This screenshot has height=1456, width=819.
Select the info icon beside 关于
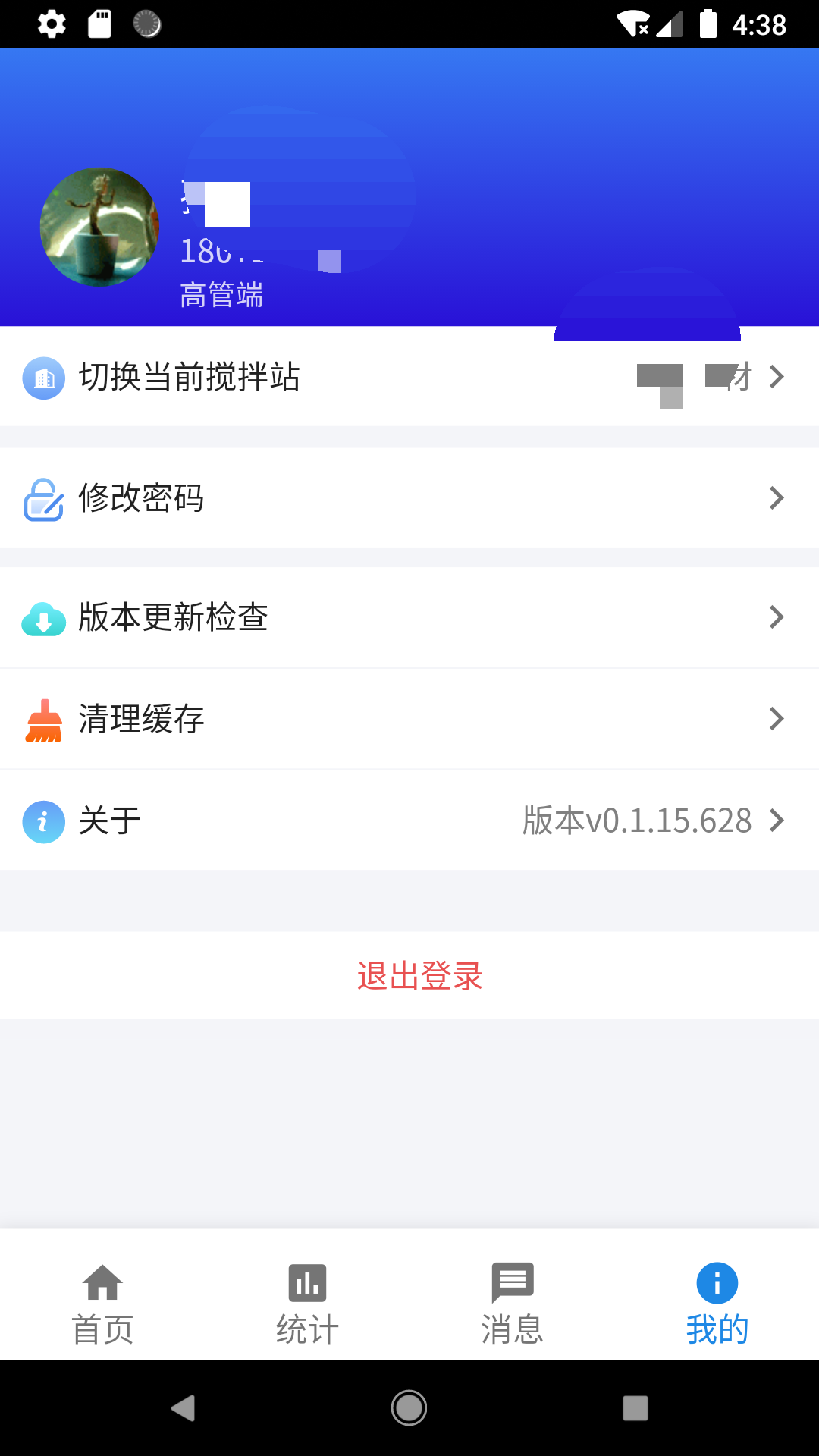(x=44, y=821)
